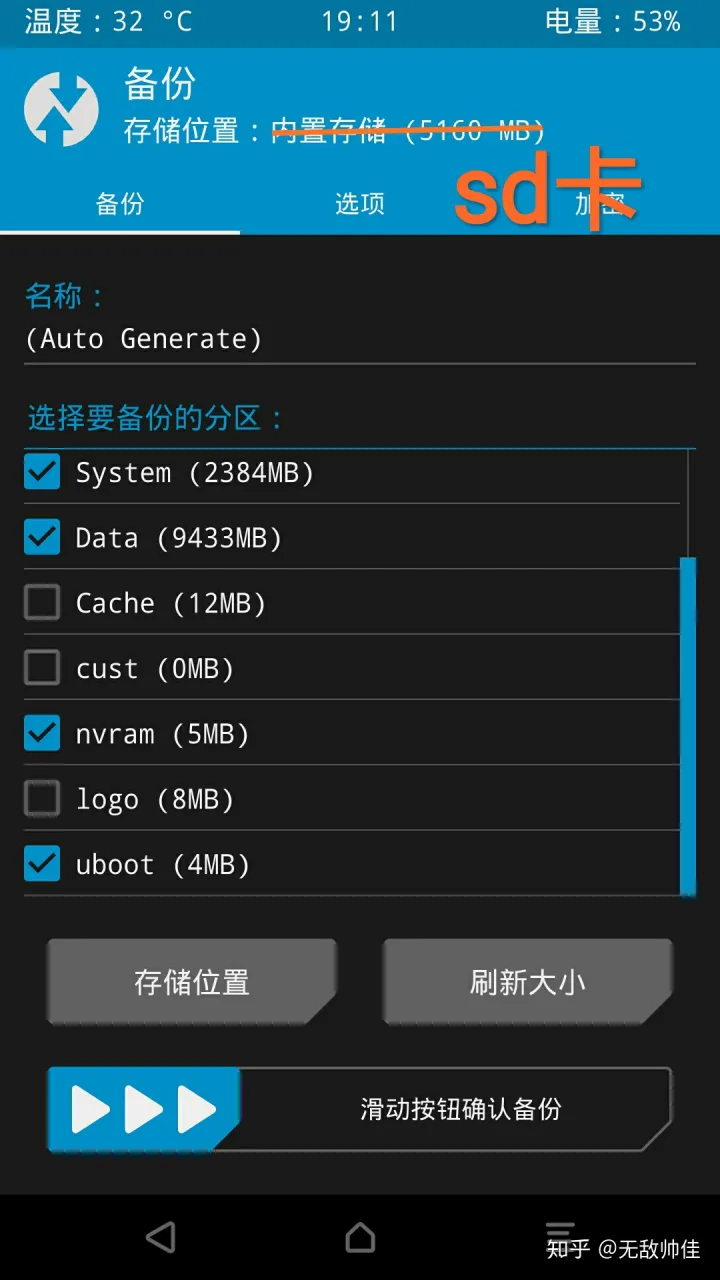Deselect the uboot partition
This screenshot has height=1280, width=720.
[x=42, y=864]
